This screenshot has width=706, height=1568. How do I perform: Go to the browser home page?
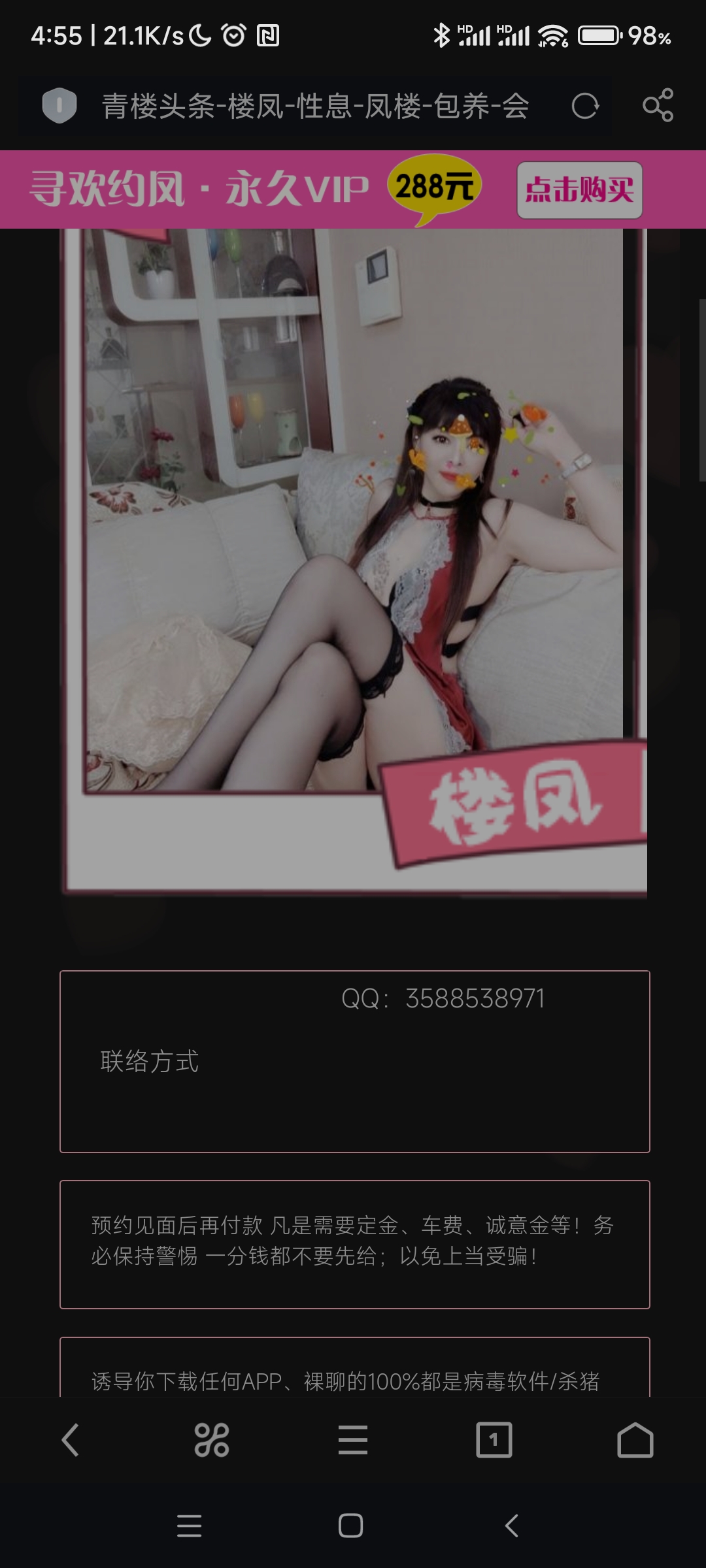click(x=635, y=1440)
